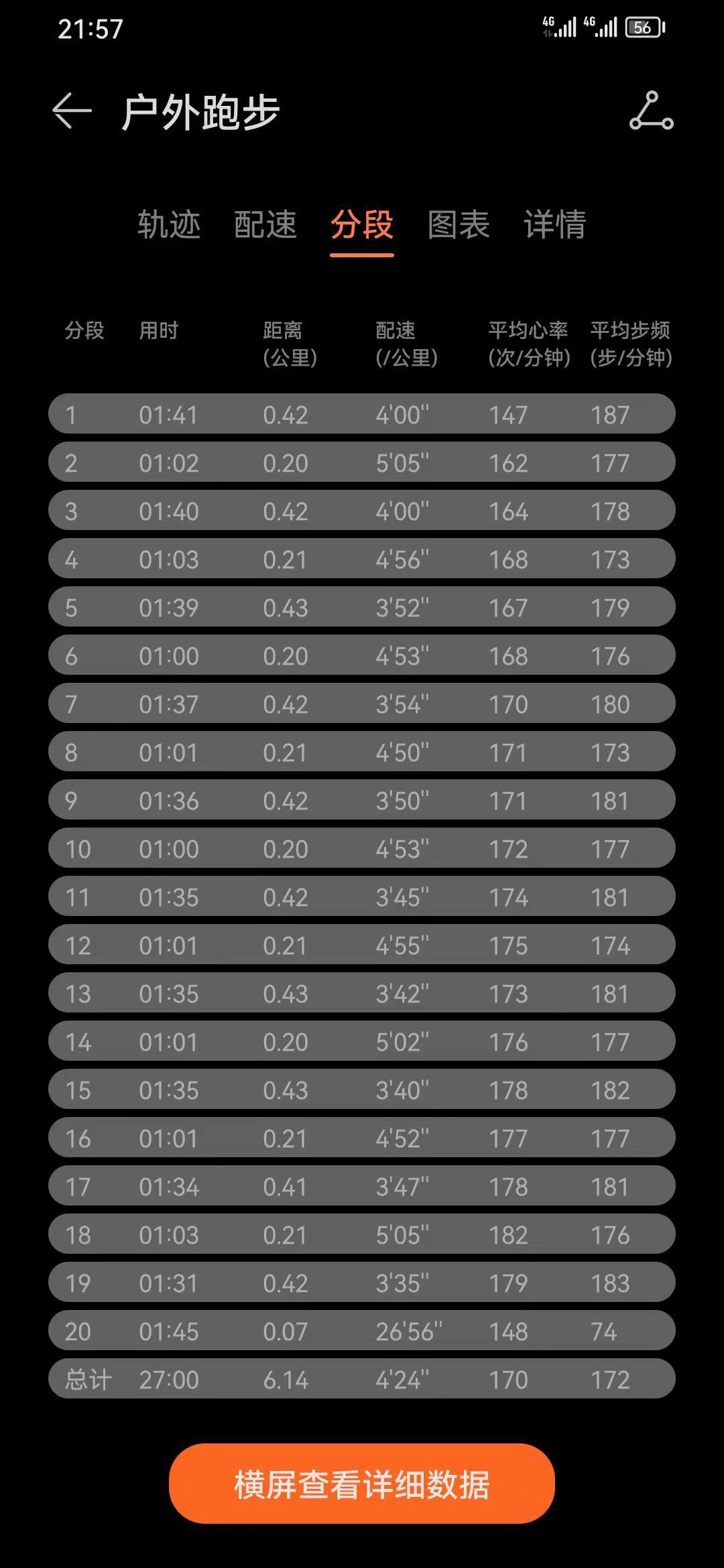Open the 图表 tab

pyautogui.click(x=459, y=224)
